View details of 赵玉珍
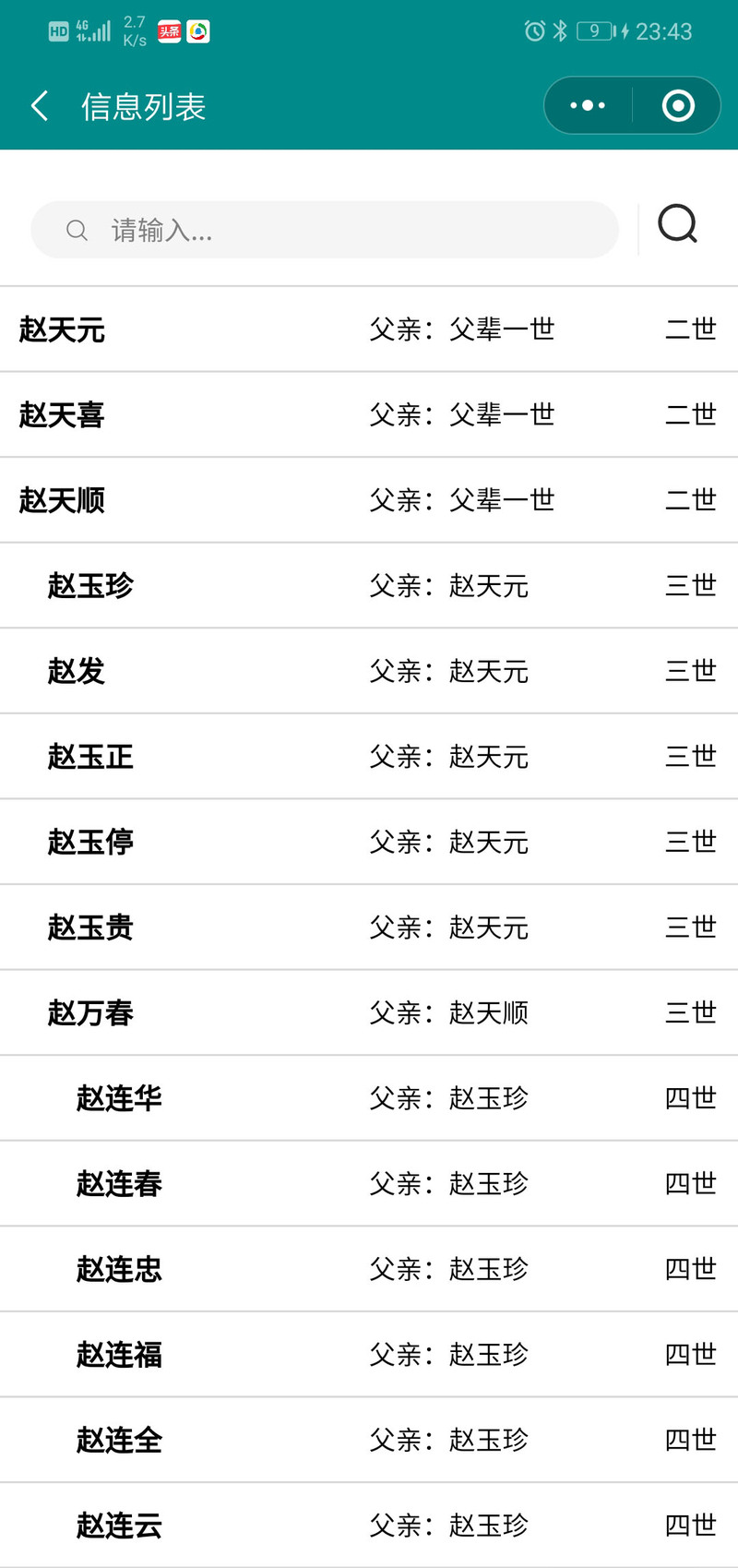This screenshot has width=738, height=1568. click(369, 586)
